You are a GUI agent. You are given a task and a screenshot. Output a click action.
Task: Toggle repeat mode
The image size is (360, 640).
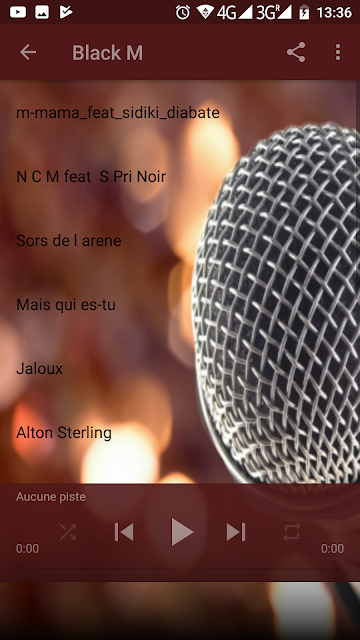click(292, 532)
